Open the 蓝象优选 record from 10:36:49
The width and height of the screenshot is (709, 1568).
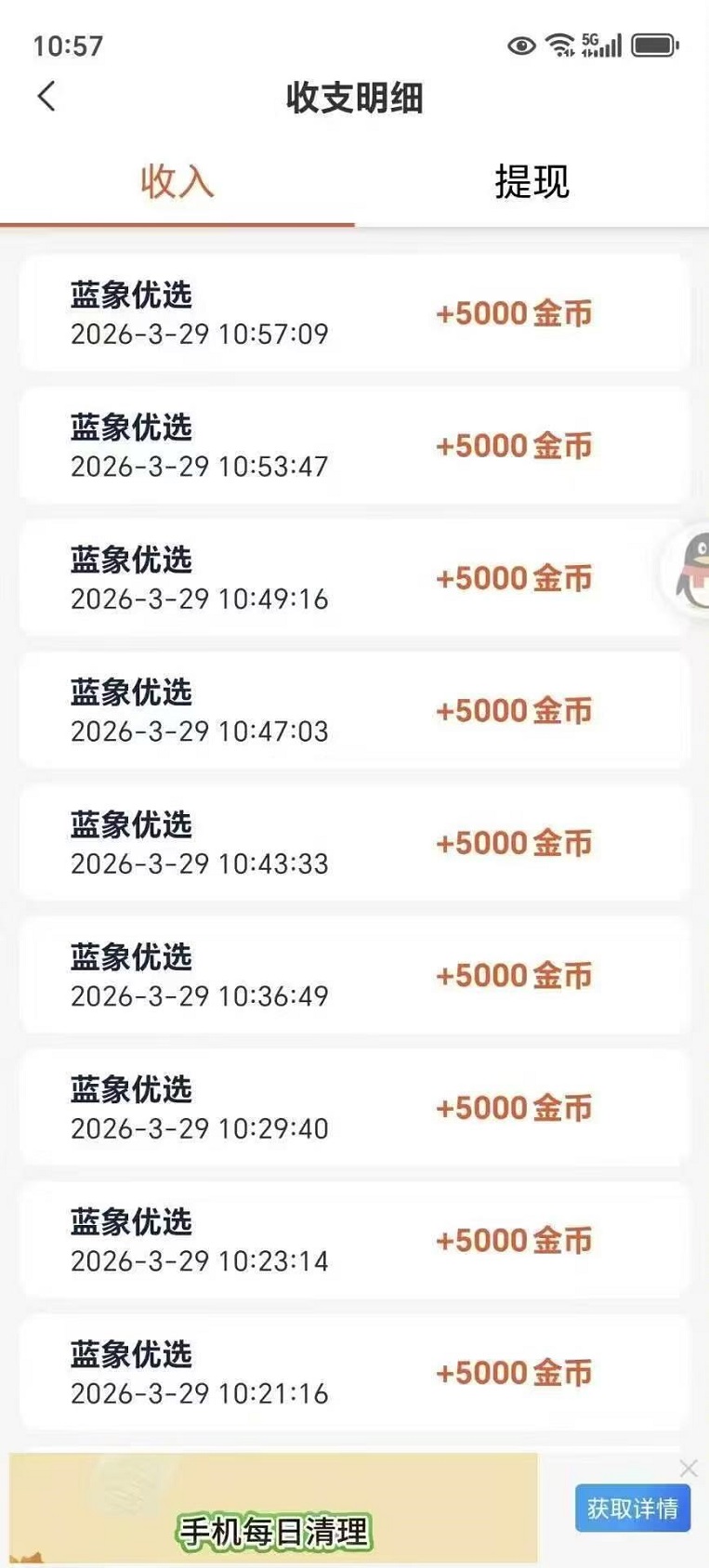point(353,974)
